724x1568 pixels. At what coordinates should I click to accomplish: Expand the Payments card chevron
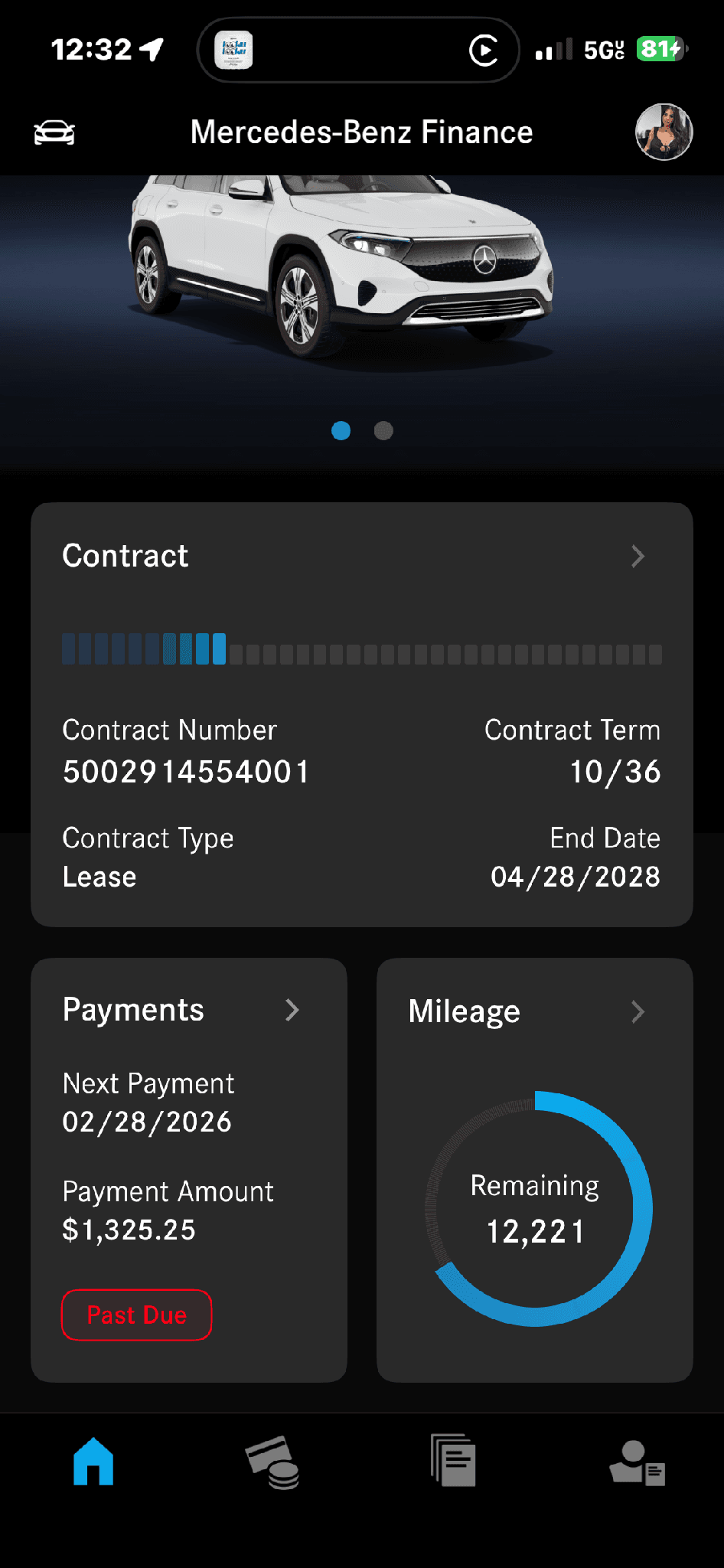click(x=293, y=1011)
